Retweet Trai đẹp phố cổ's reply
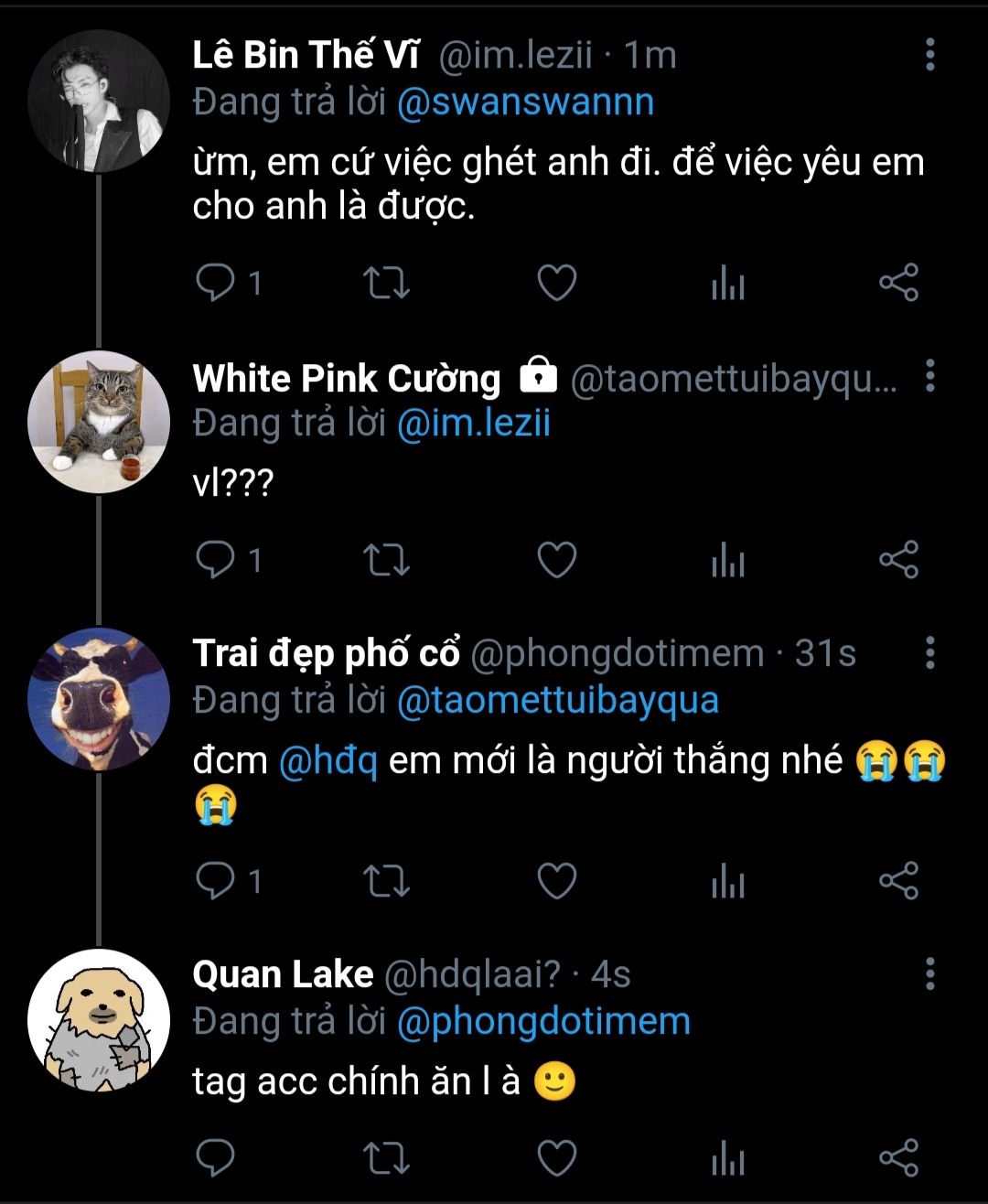The width and height of the screenshot is (988, 1204). click(386, 881)
